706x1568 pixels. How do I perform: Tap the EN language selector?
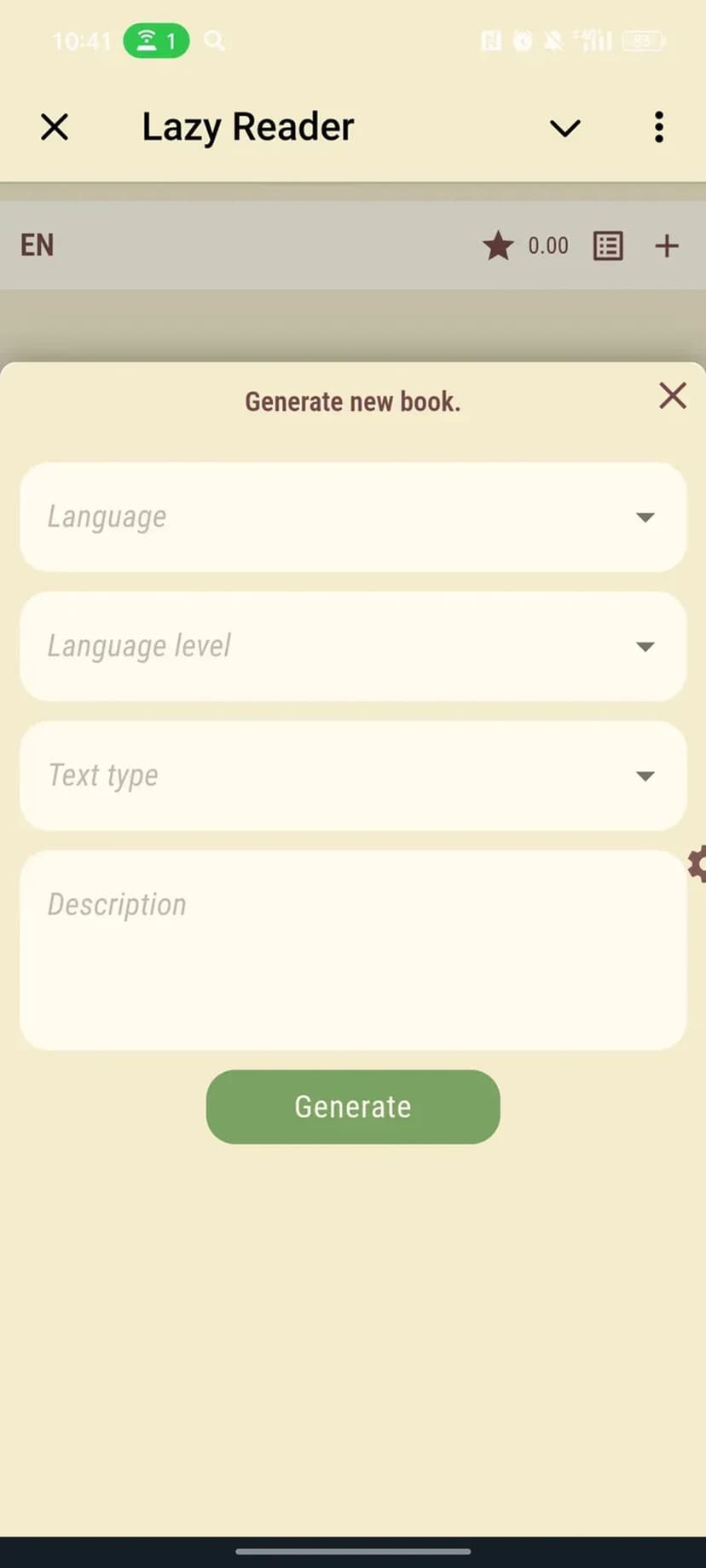pyautogui.click(x=38, y=245)
